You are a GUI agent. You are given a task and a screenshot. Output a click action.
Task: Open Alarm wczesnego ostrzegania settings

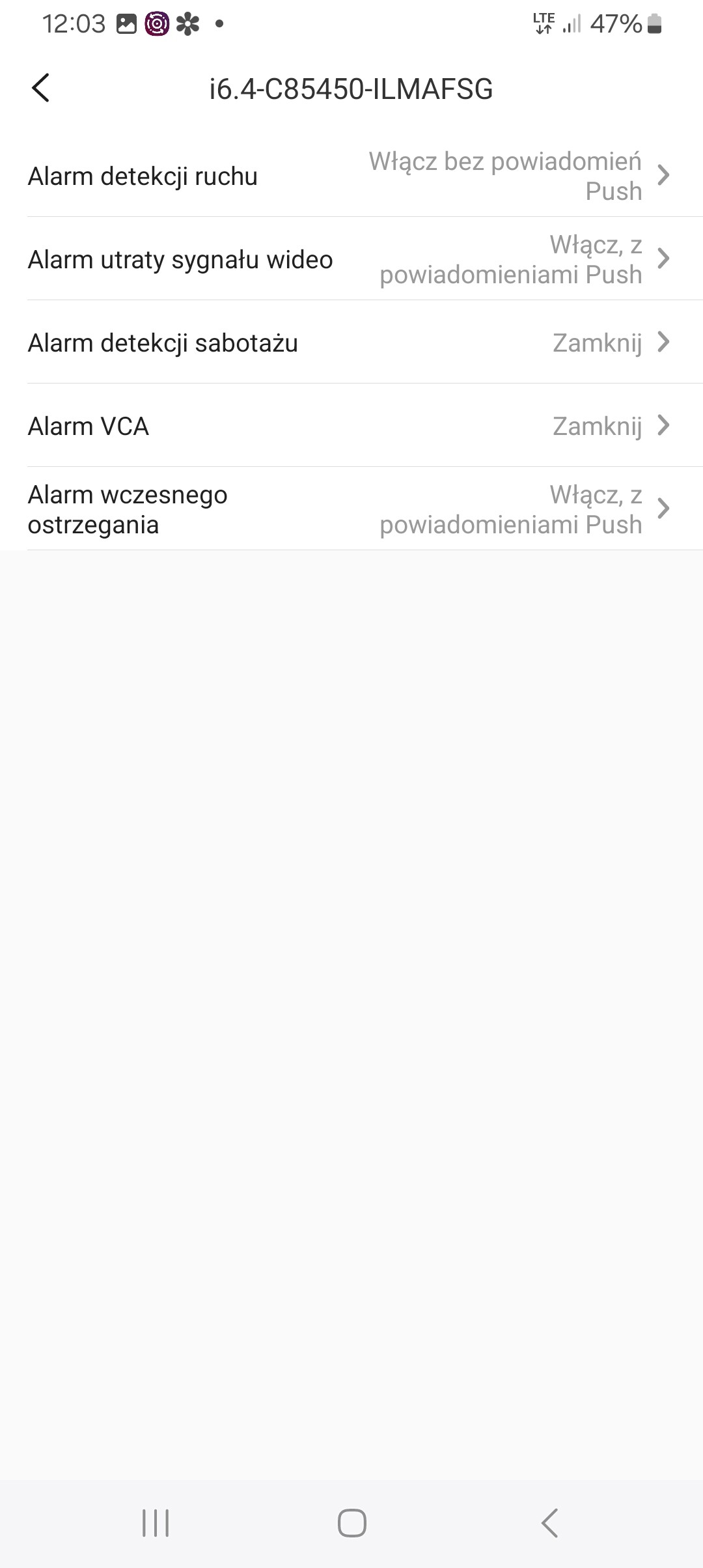coord(351,509)
